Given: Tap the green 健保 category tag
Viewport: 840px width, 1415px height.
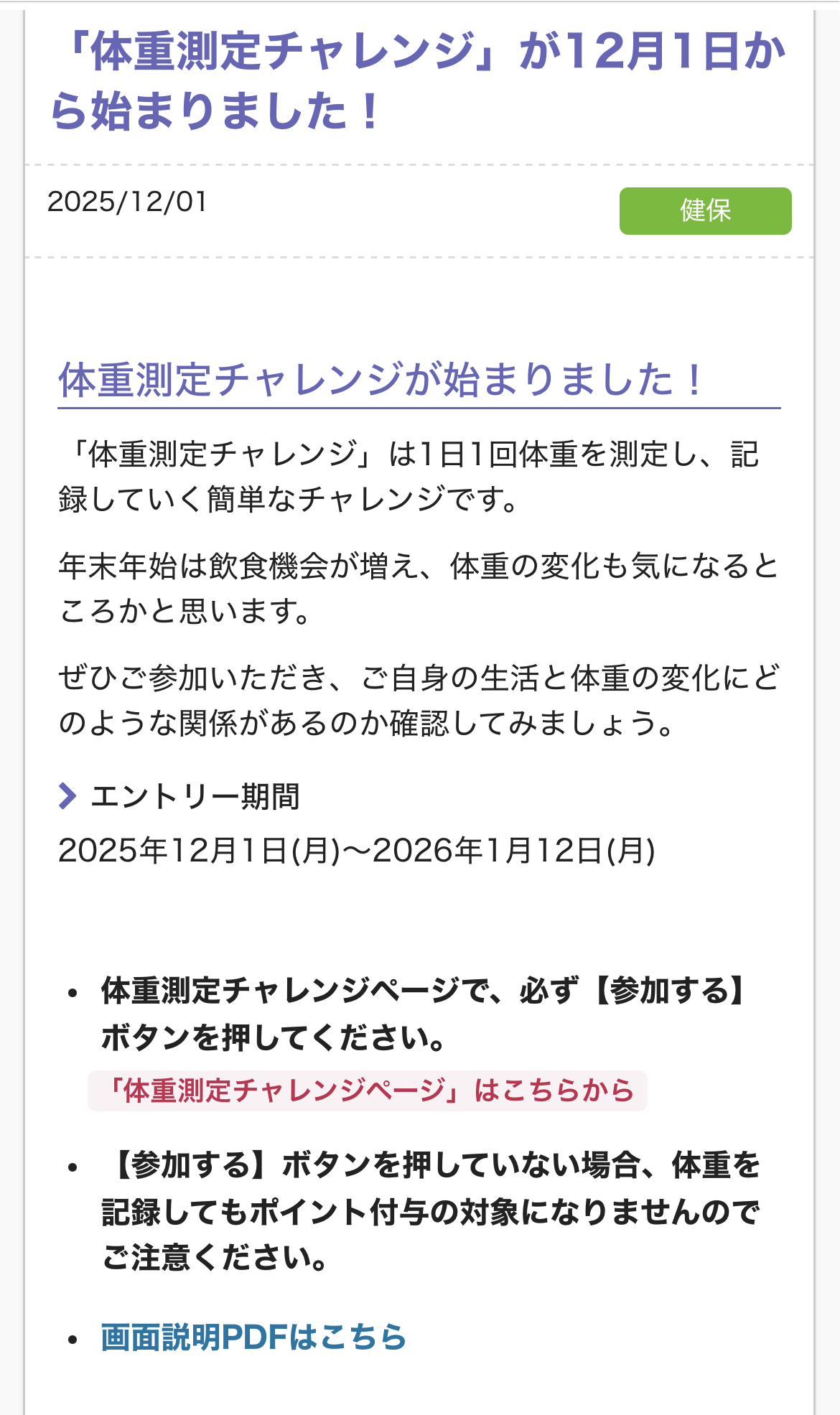Looking at the screenshot, I should 705,211.
